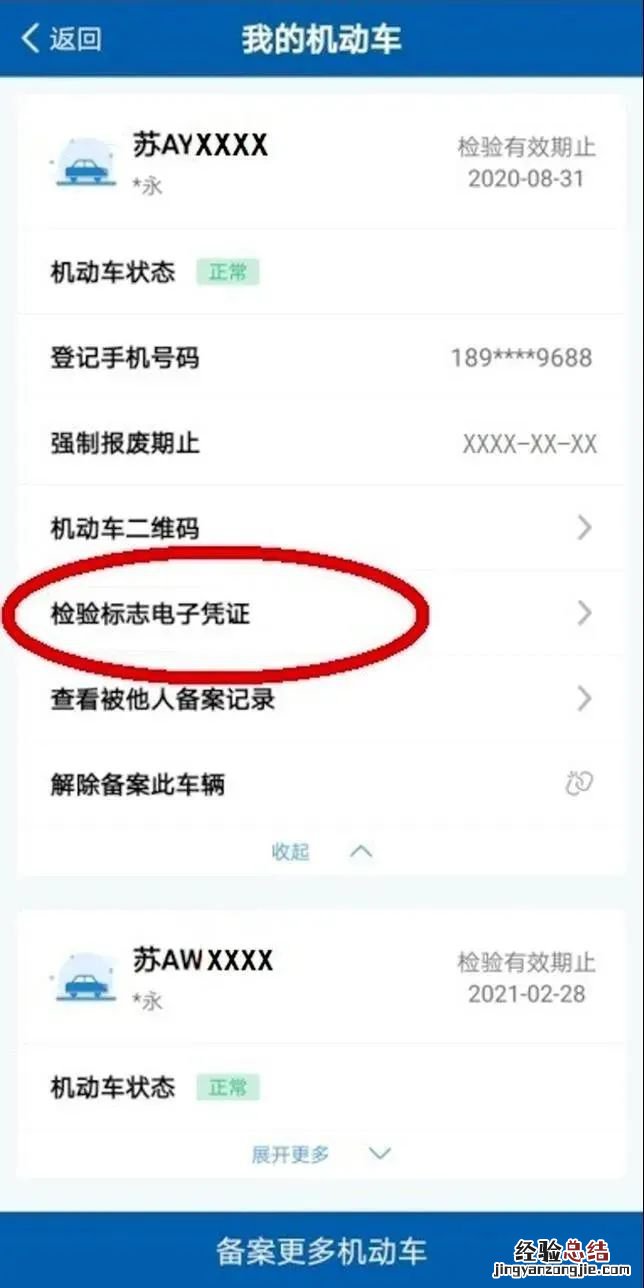Tap the 备案更多机动车 button
Viewport: 644px width, 1288px height.
pyautogui.click(x=322, y=1250)
